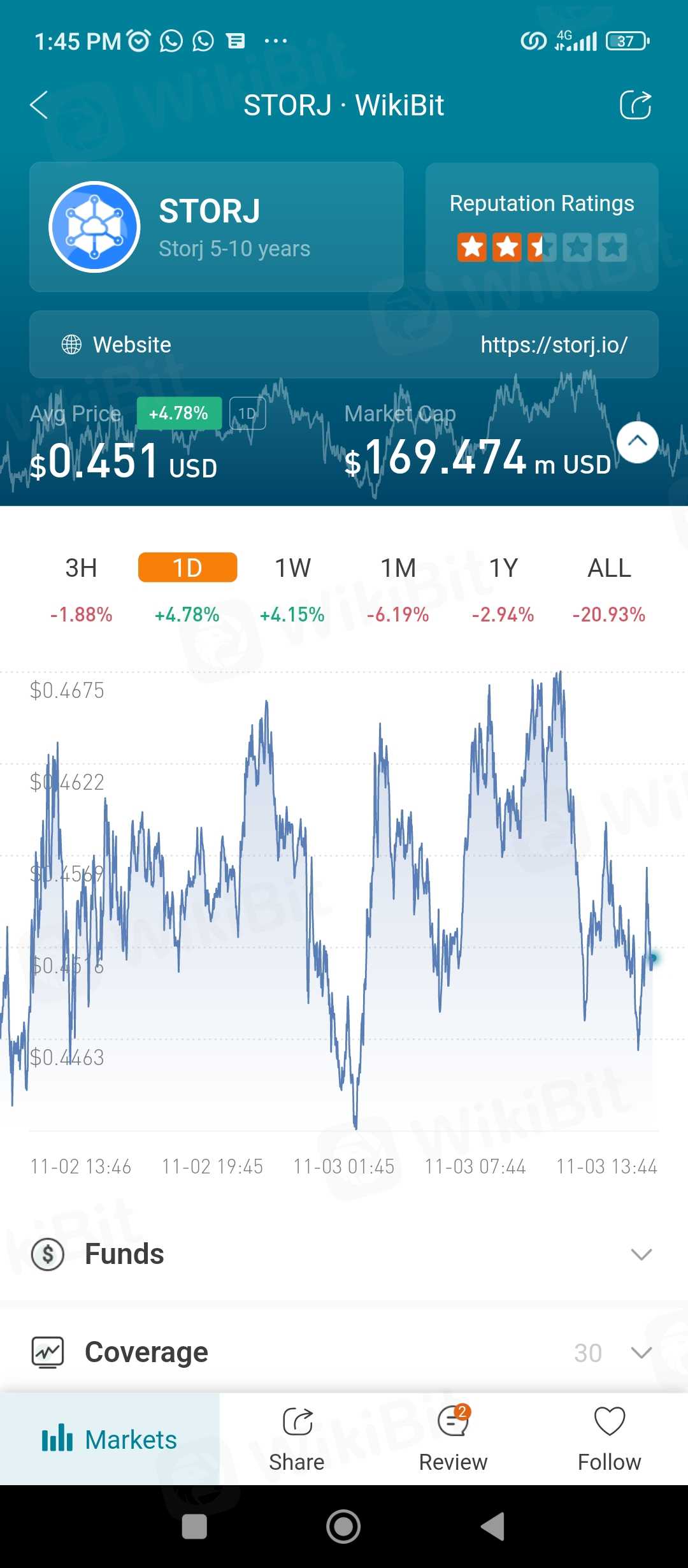Open Review in the bottom bar
Viewport: 688px width, 1568px height.
[x=453, y=1439]
